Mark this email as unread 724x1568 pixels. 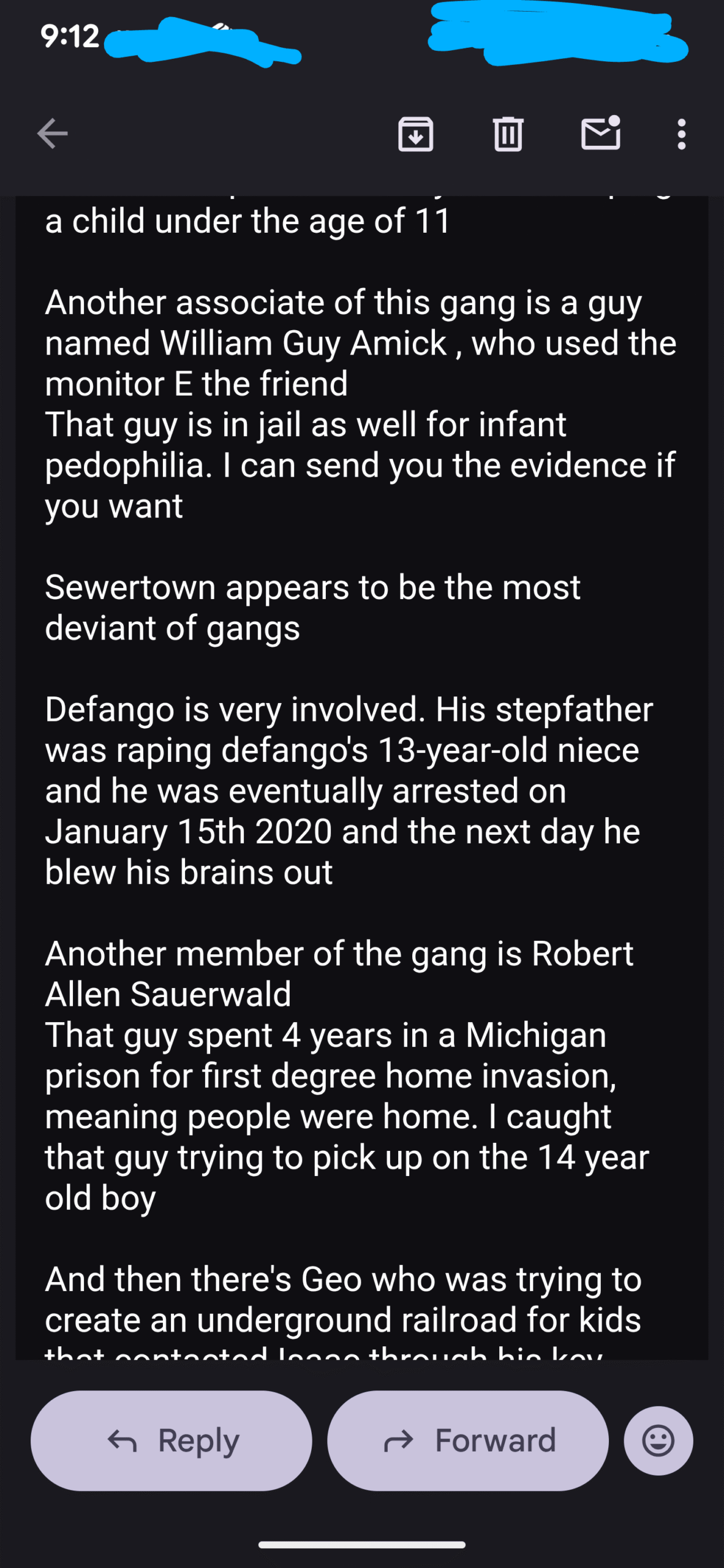coord(600,134)
